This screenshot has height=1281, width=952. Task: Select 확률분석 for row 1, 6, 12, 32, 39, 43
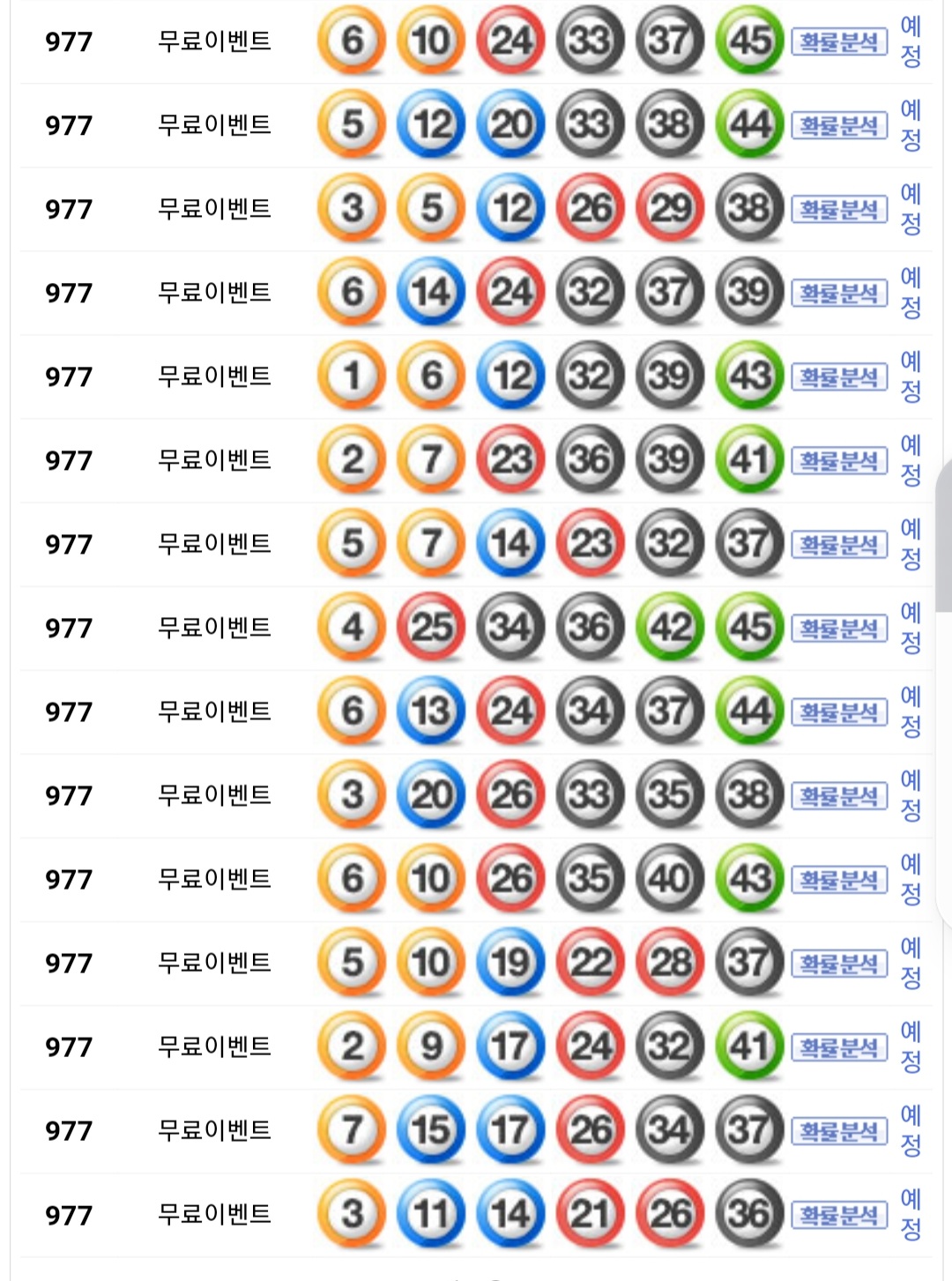(838, 376)
